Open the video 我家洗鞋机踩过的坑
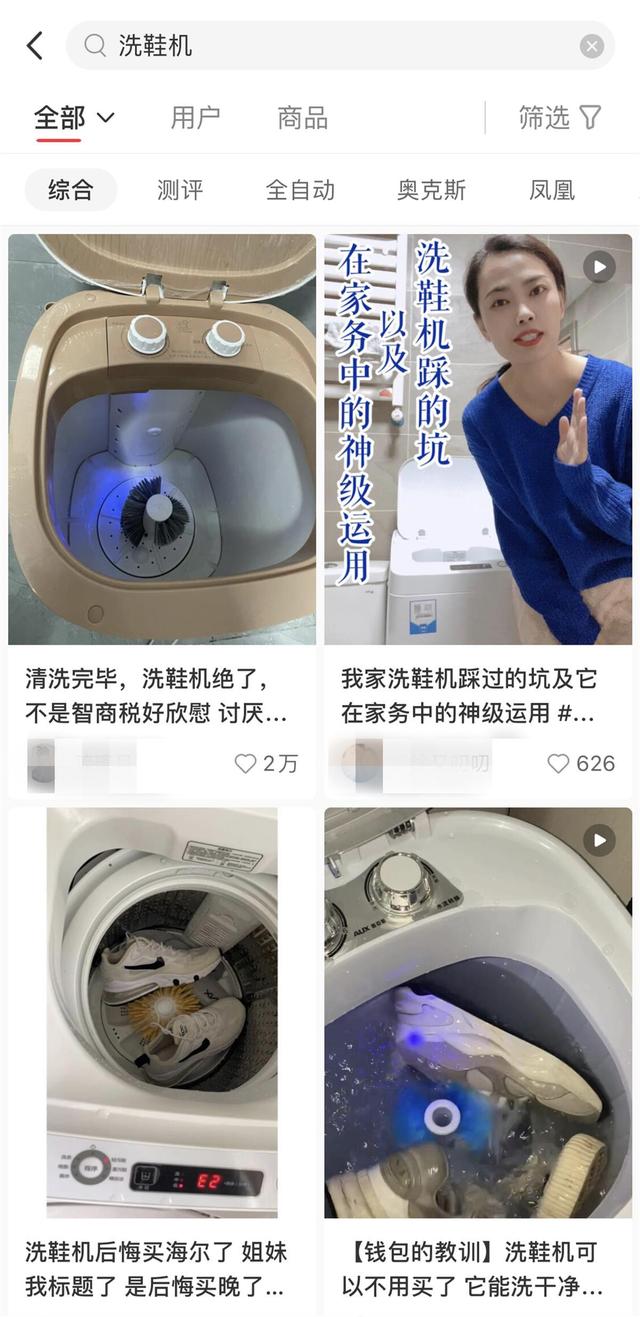Image resolution: width=640 pixels, height=1317 pixels. click(x=478, y=440)
